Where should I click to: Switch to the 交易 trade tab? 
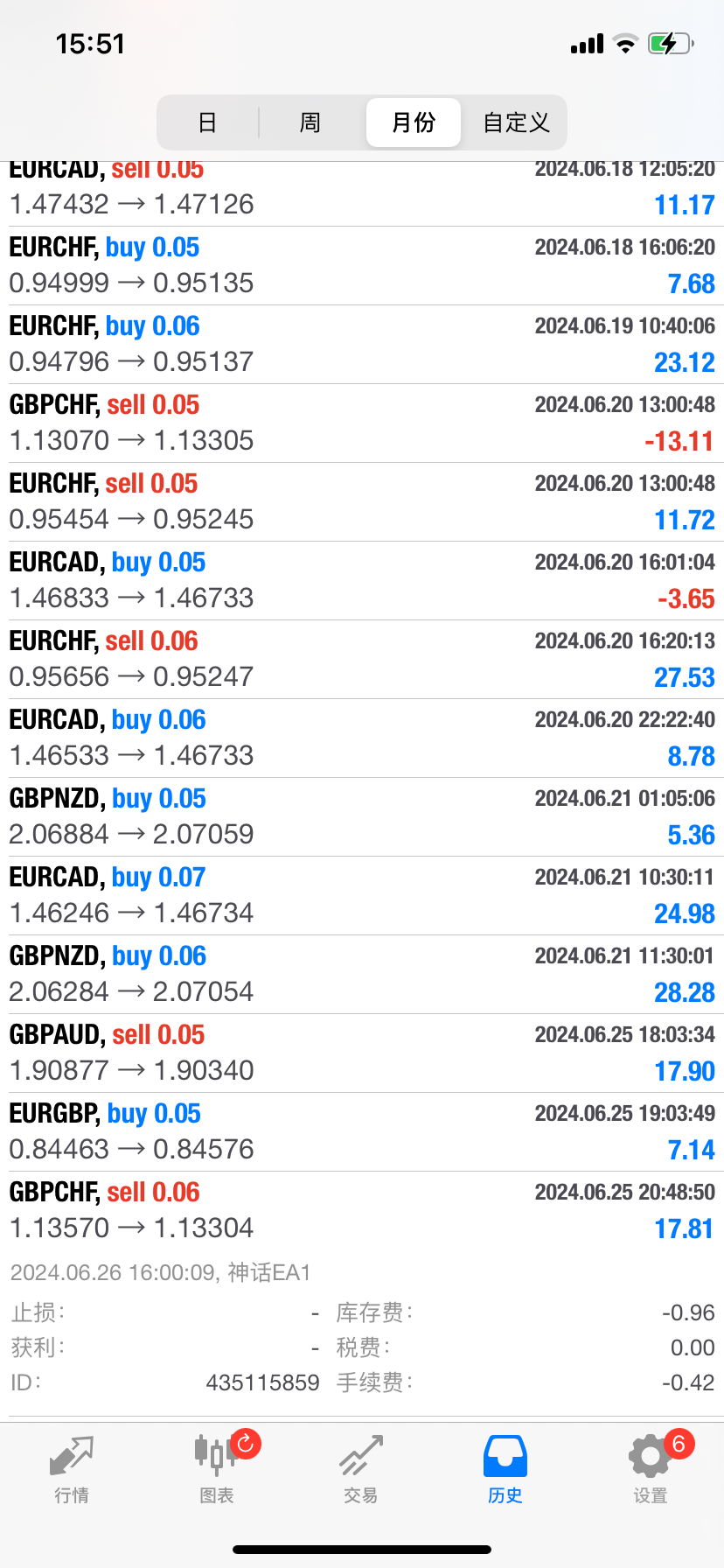coord(361,1470)
